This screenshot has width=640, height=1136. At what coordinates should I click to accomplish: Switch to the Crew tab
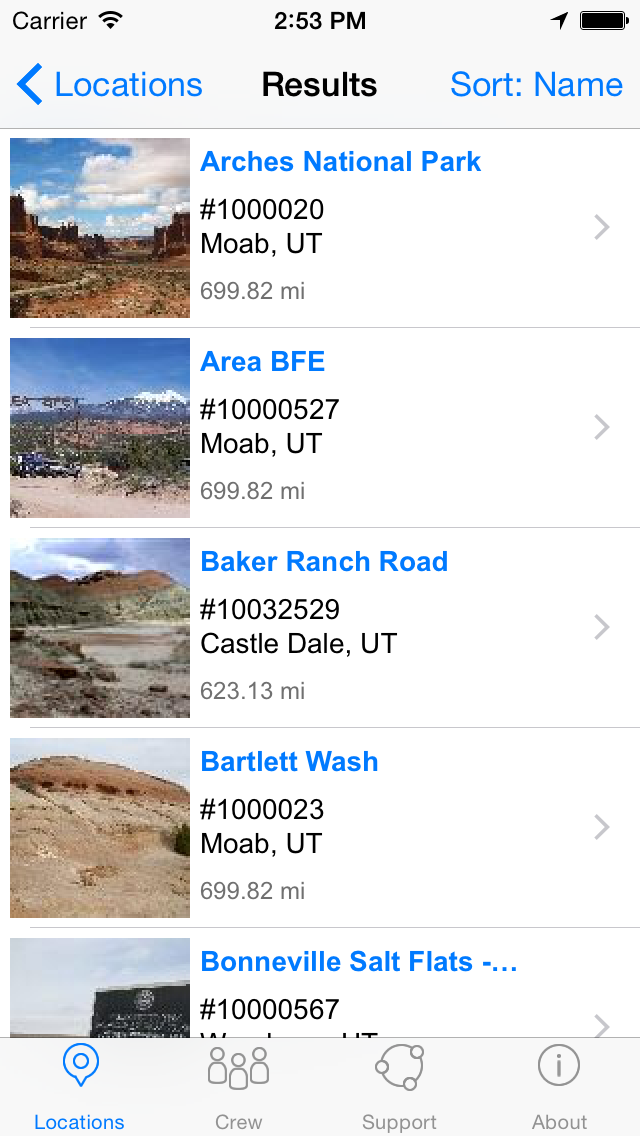(238, 1087)
